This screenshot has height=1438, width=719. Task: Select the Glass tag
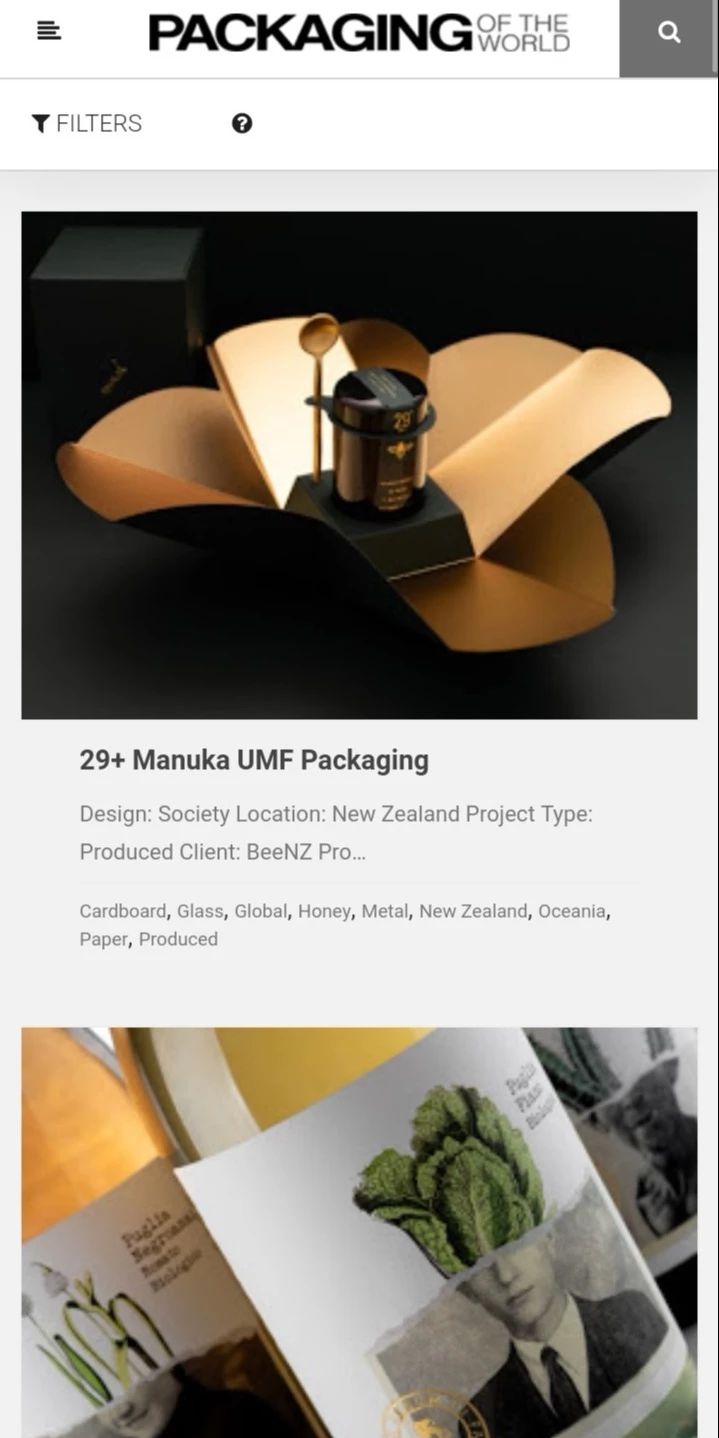pos(200,911)
